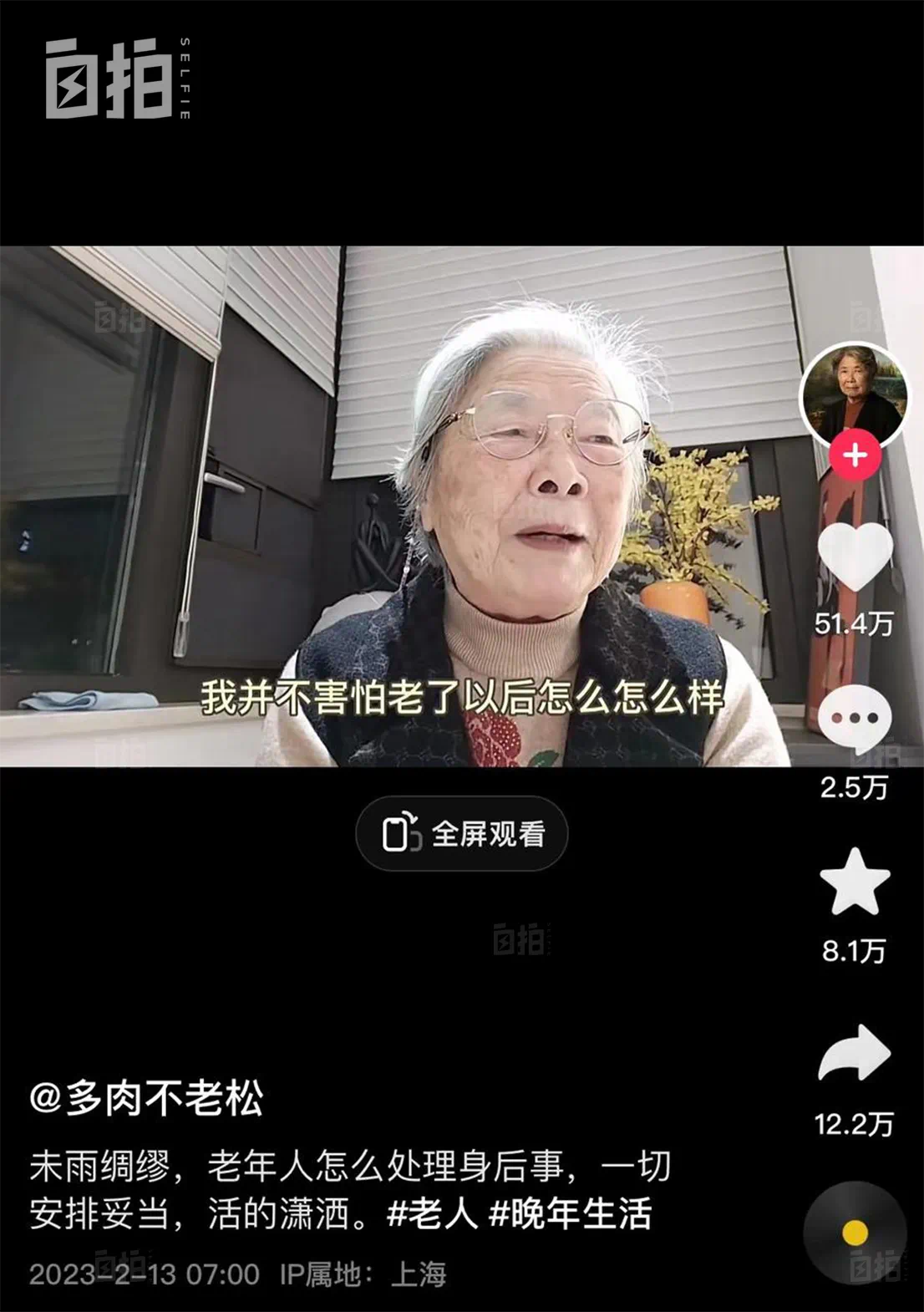Open the #老人 hashtag

pyautogui.click(x=431, y=1214)
